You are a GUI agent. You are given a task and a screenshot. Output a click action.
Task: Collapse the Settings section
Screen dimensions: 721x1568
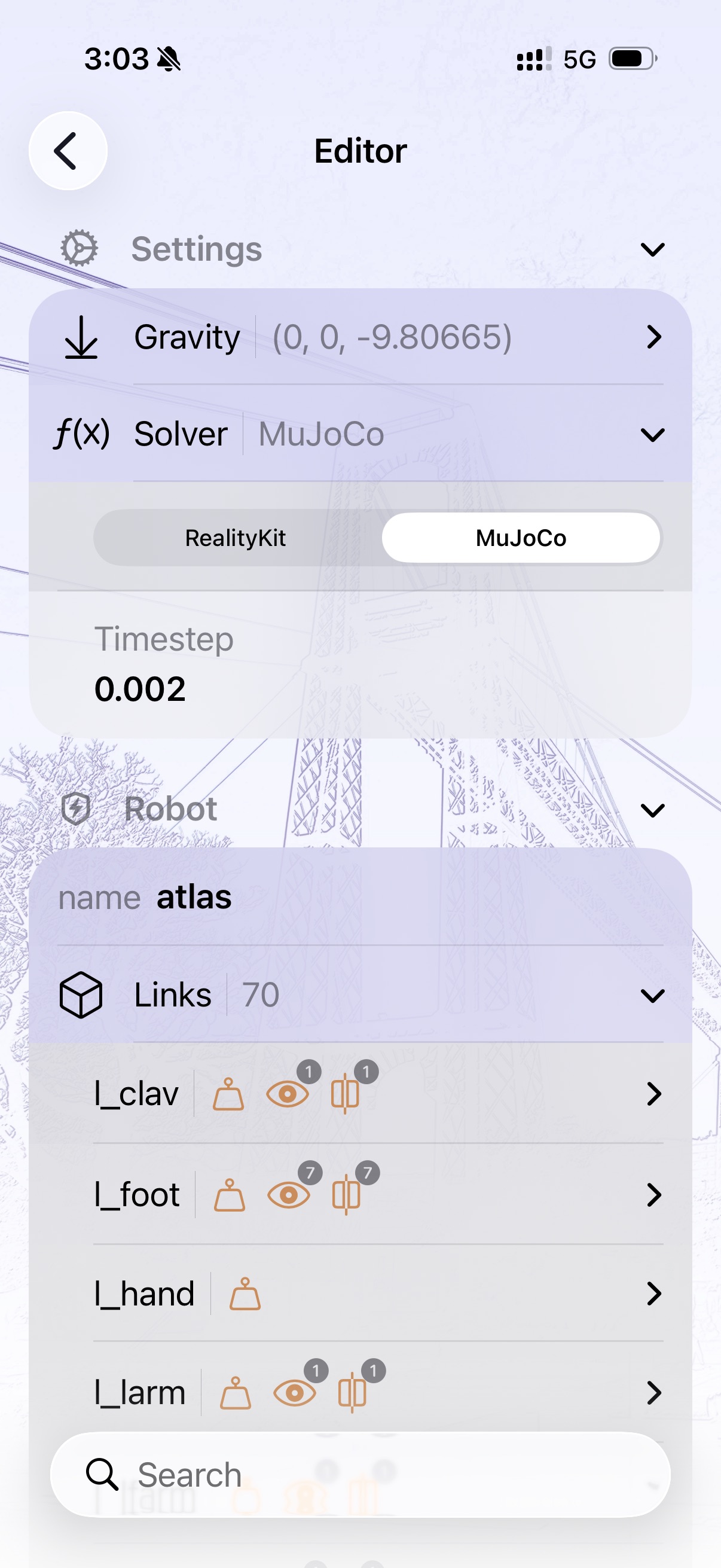(652, 249)
